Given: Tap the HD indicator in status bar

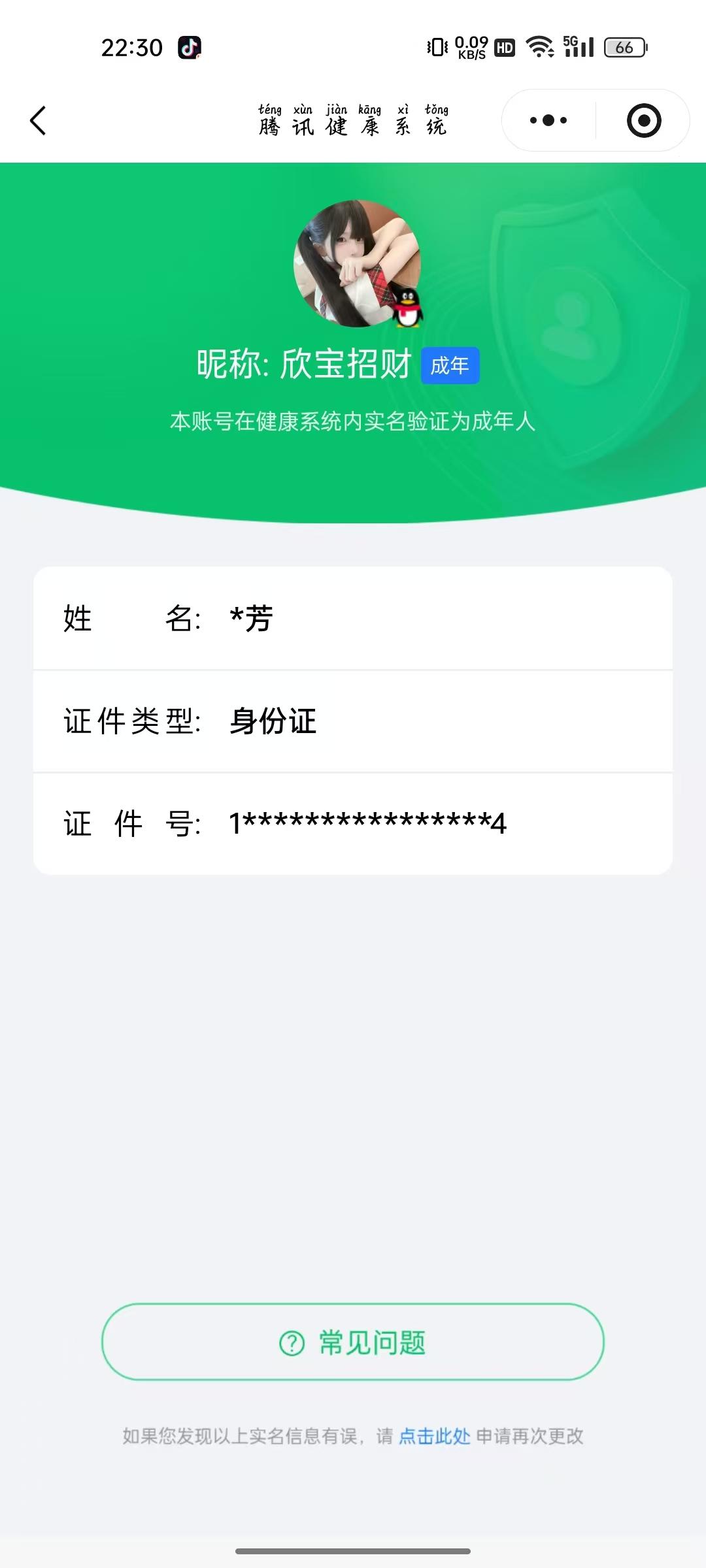Looking at the screenshot, I should tap(504, 46).
